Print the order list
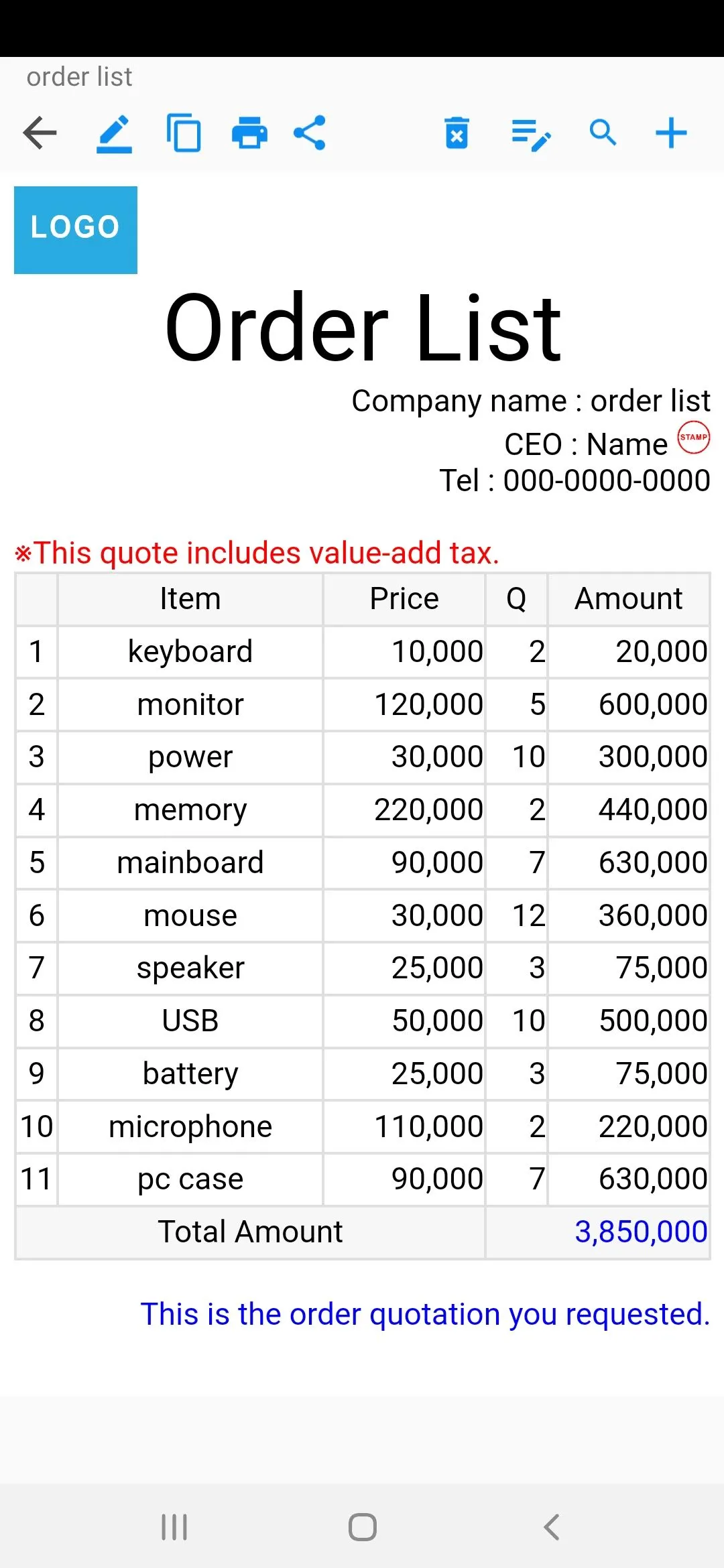The height and width of the screenshot is (1568, 724). (x=249, y=133)
